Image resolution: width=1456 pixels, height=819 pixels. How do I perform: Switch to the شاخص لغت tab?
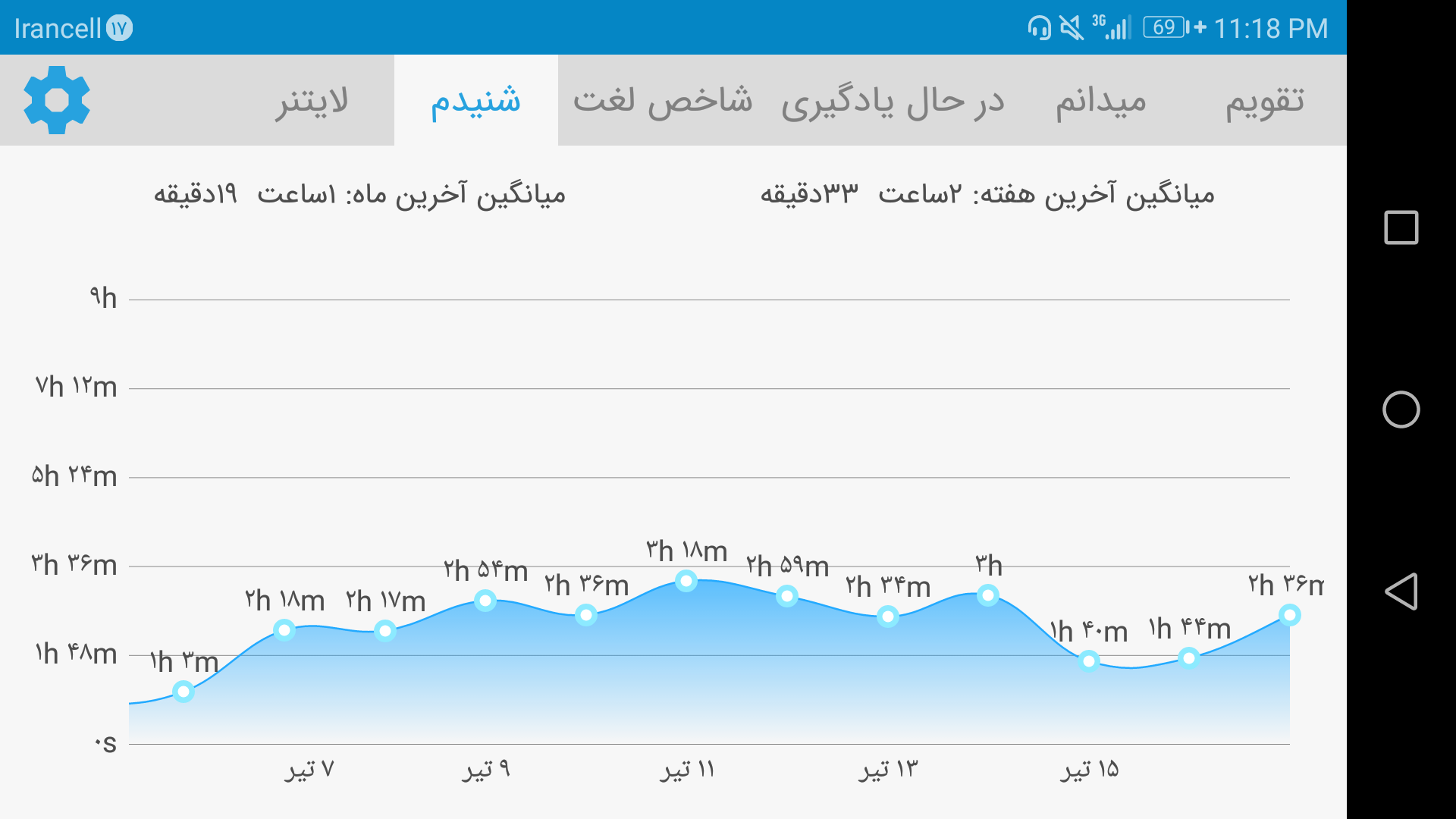[663, 100]
